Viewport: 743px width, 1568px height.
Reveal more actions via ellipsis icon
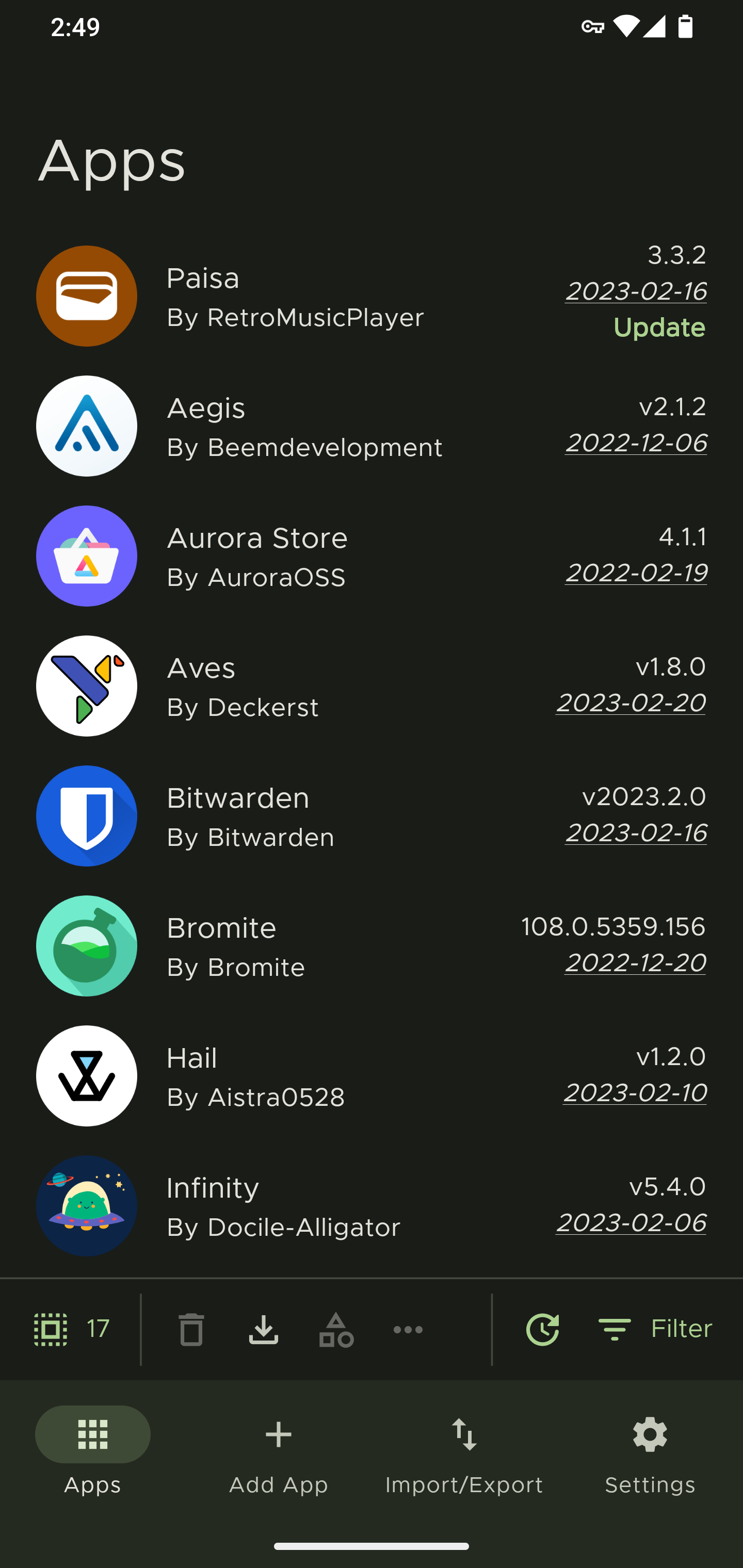pos(408,1330)
